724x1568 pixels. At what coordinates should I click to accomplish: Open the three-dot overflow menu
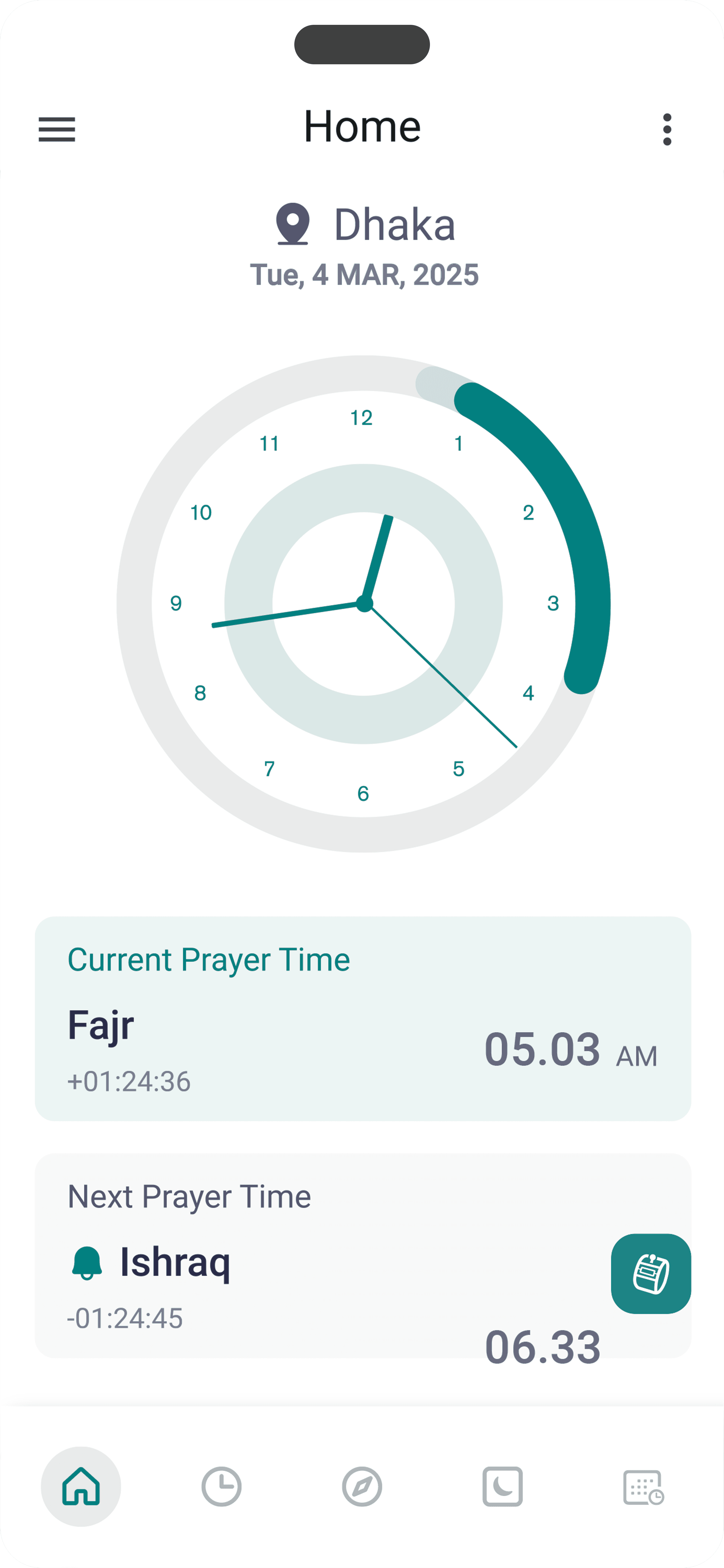(x=667, y=129)
